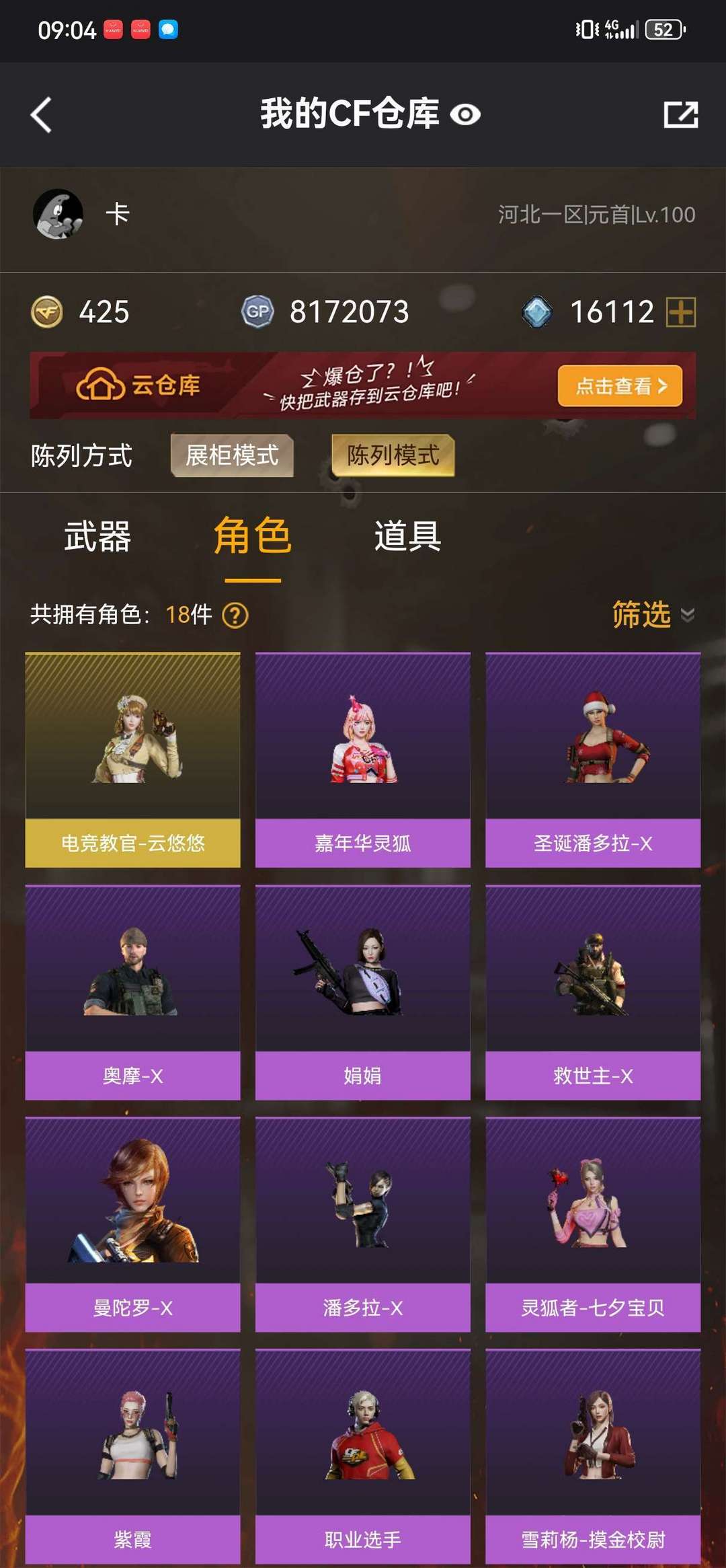Open the help icon beside 共拥有角色 count
Image resolution: width=726 pixels, height=1568 pixels.
(235, 615)
